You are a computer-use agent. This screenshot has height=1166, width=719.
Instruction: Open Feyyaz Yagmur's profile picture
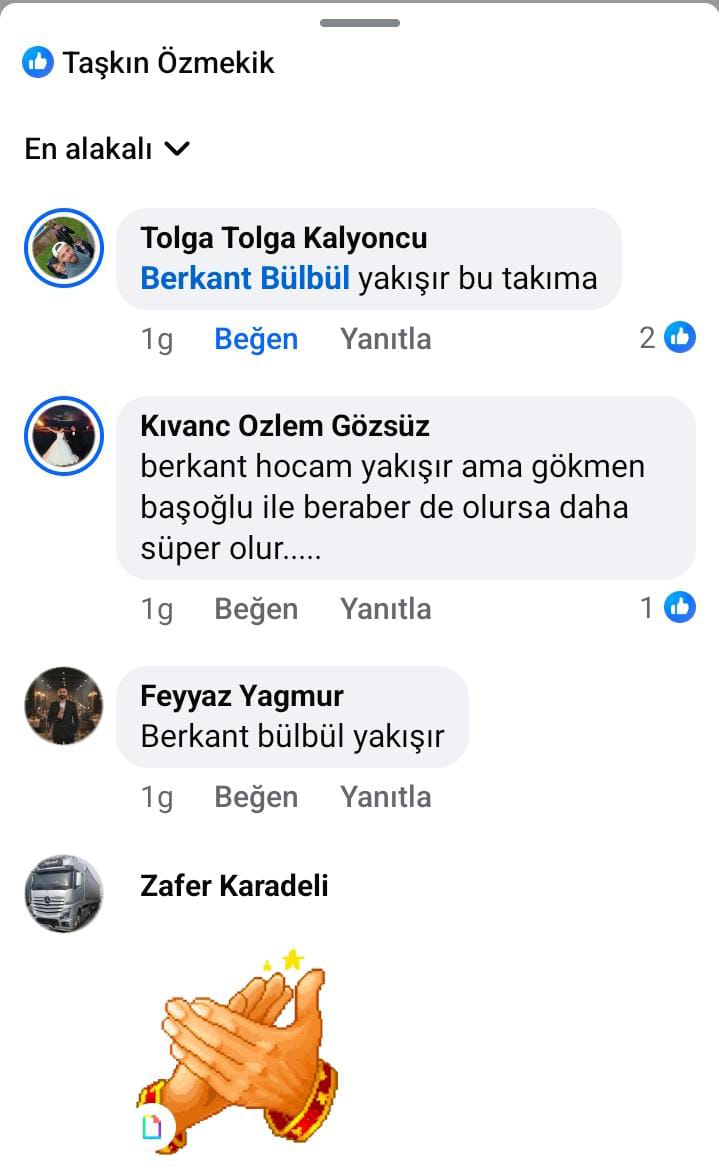pyautogui.click(x=63, y=705)
